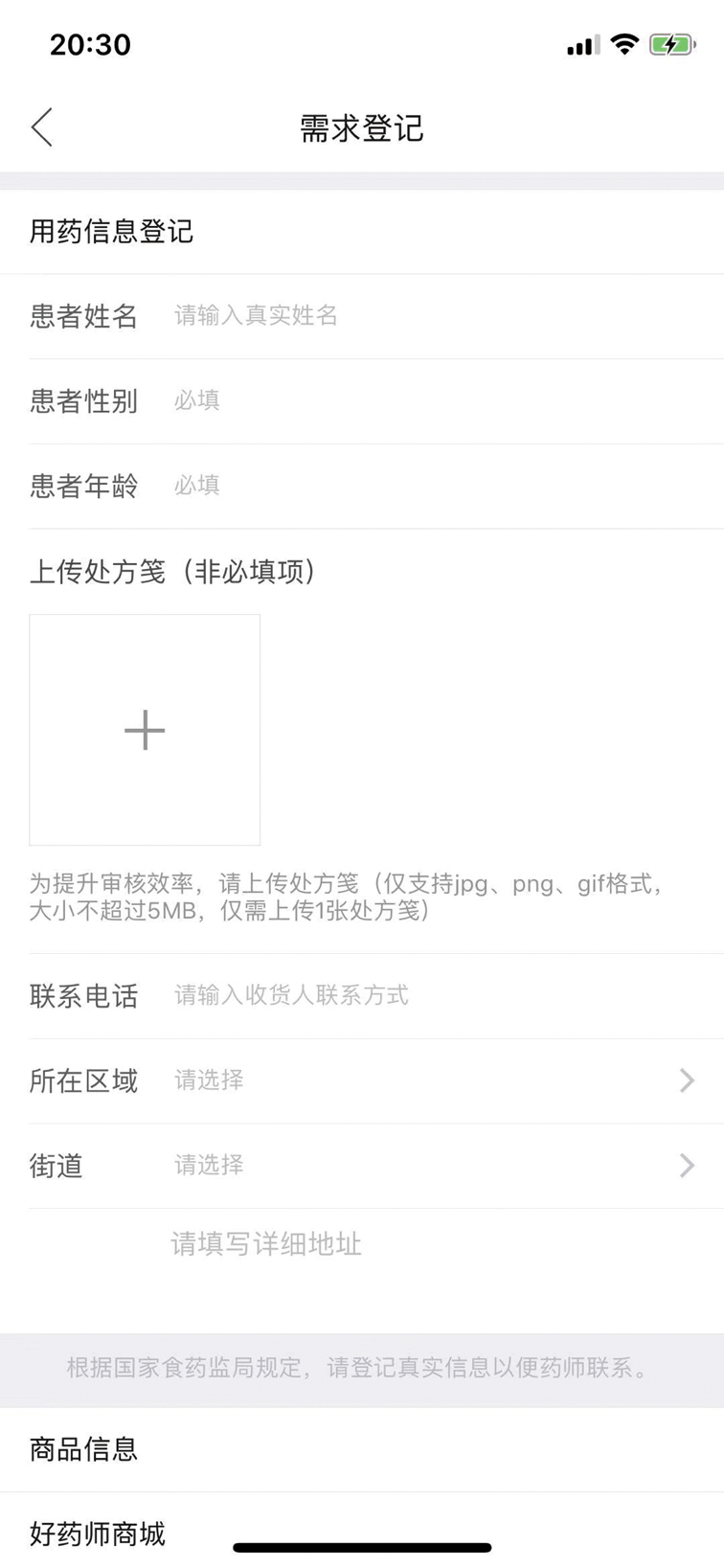Tap the plus icon to upload 处方笺

tap(144, 729)
